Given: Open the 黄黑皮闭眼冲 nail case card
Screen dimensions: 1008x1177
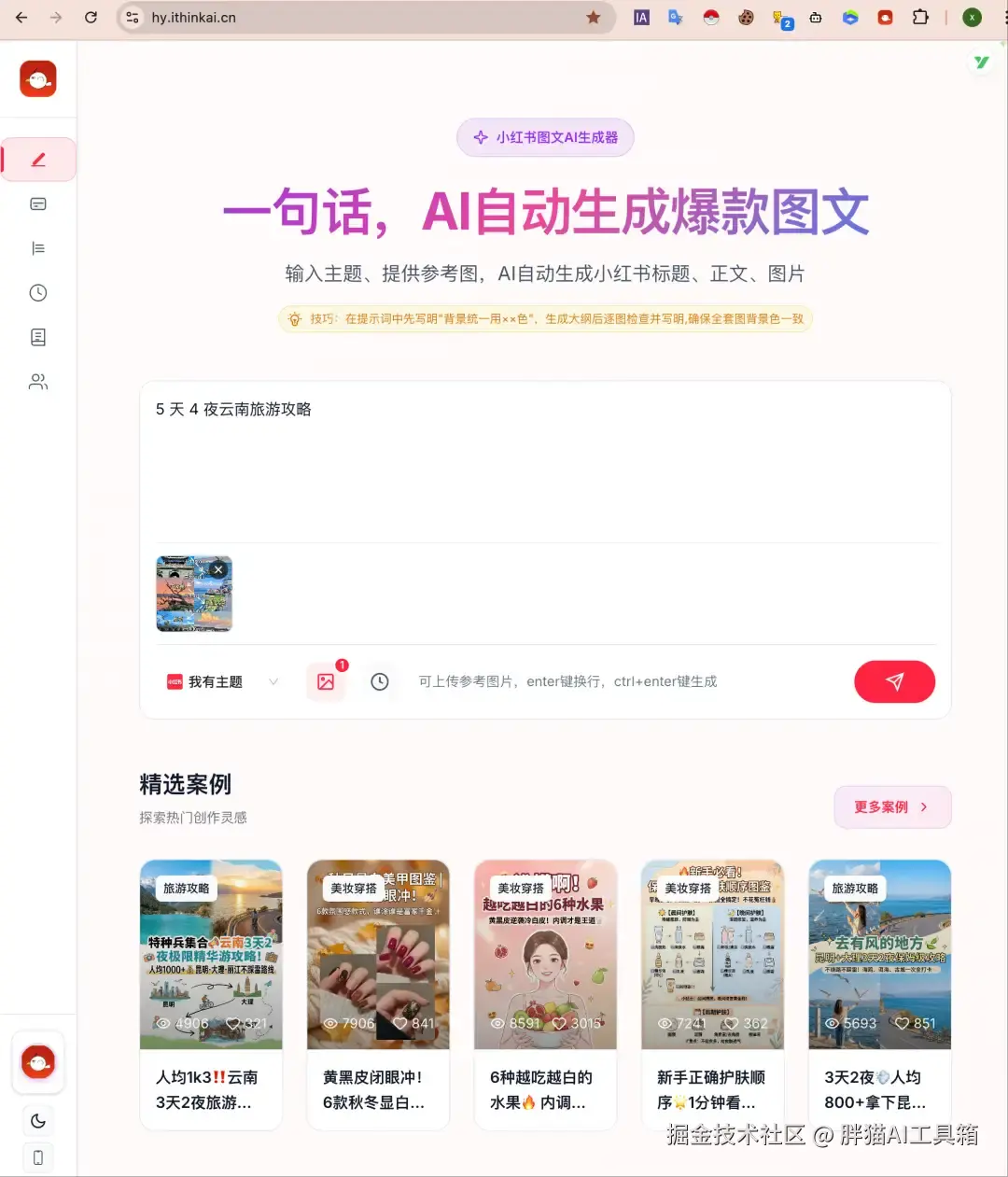Looking at the screenshot, I should 378,994.
